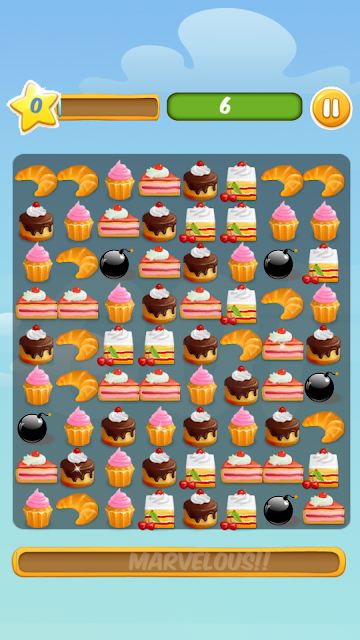Viewport: 360px width, 640px height.
Task: Select the sparkling chocolate cake tile
Action: 77,468
